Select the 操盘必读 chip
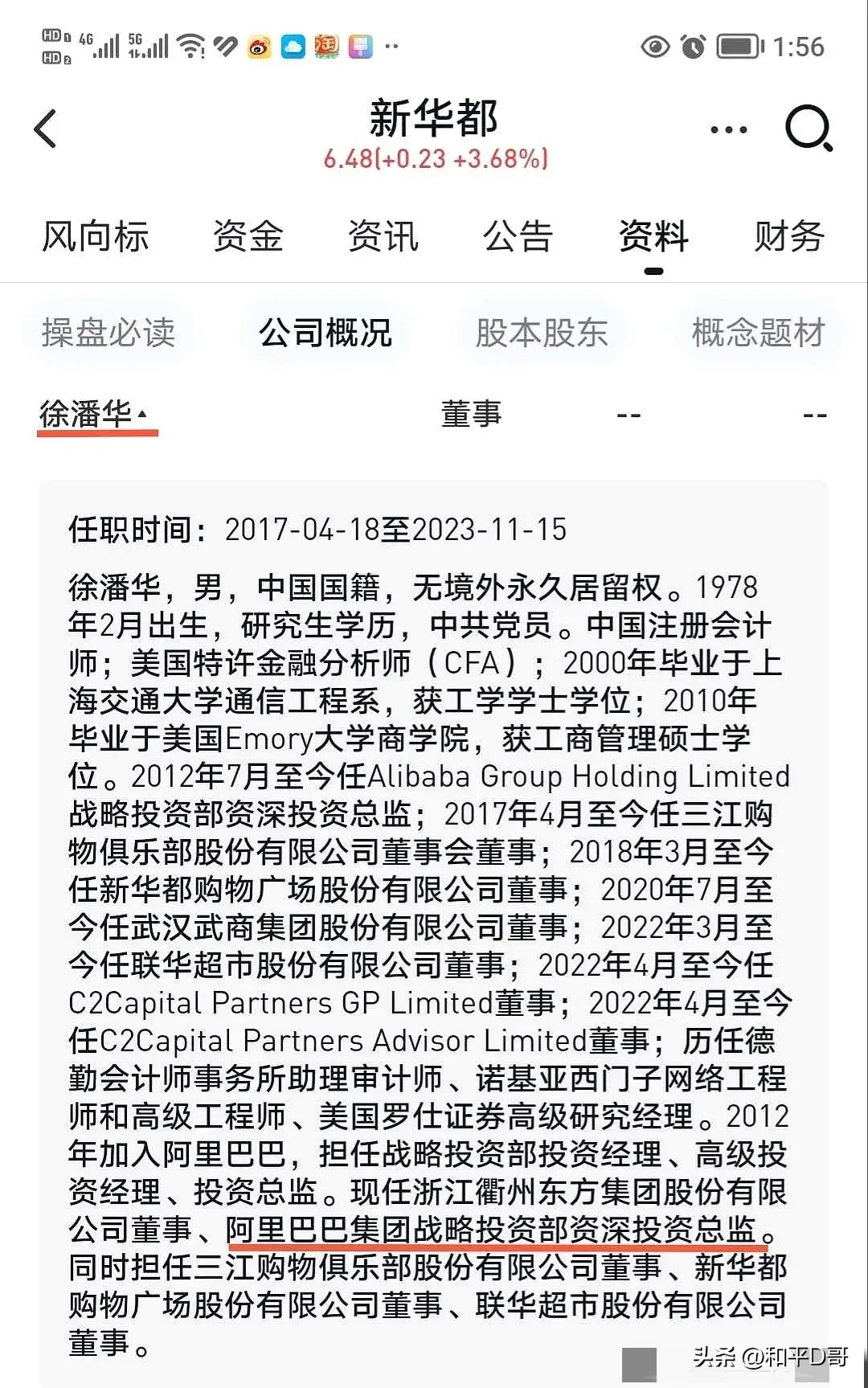Viewport: 868px width, 1388px height. tap(108, 332)
